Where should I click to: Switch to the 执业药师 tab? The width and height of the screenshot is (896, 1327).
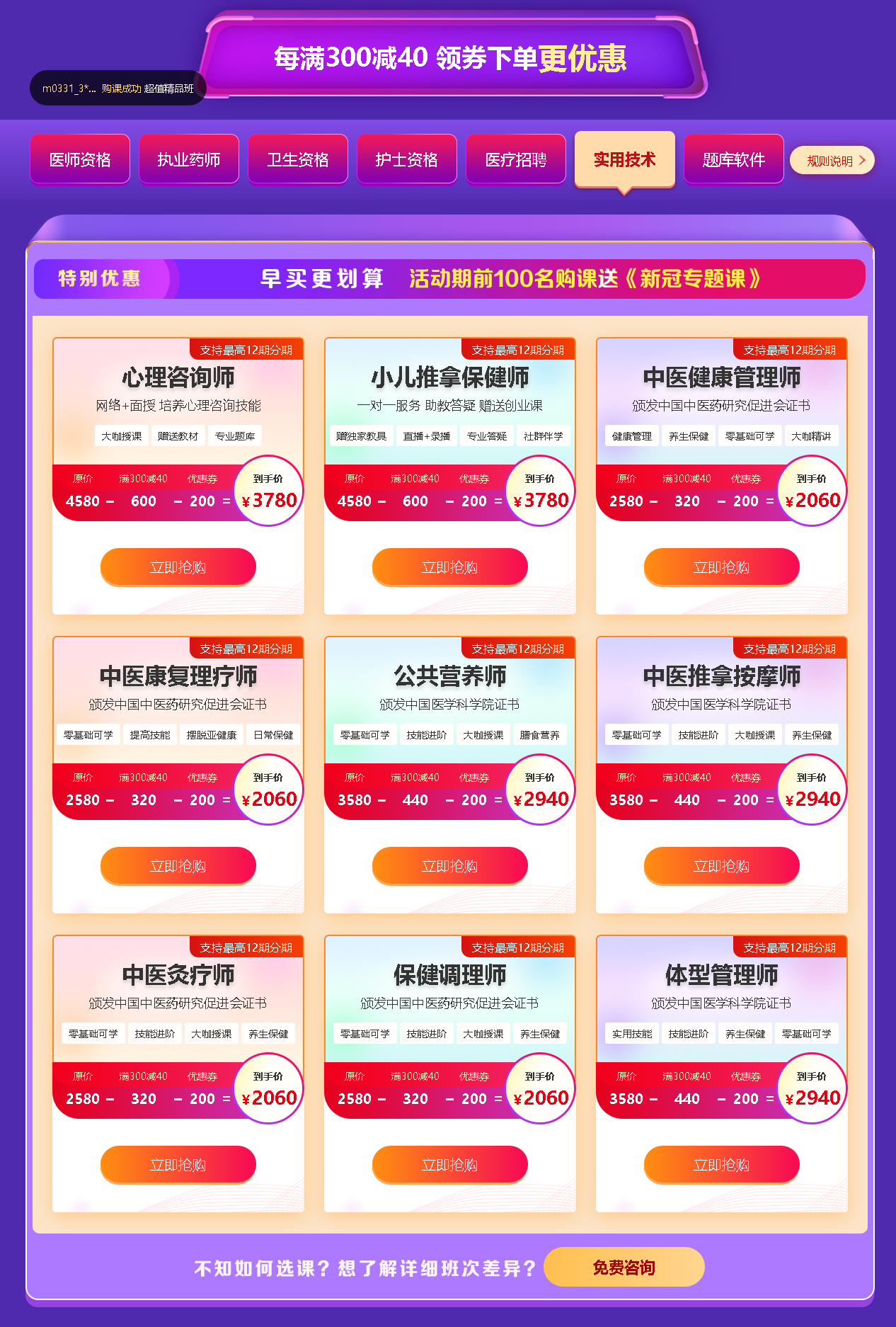189,159
